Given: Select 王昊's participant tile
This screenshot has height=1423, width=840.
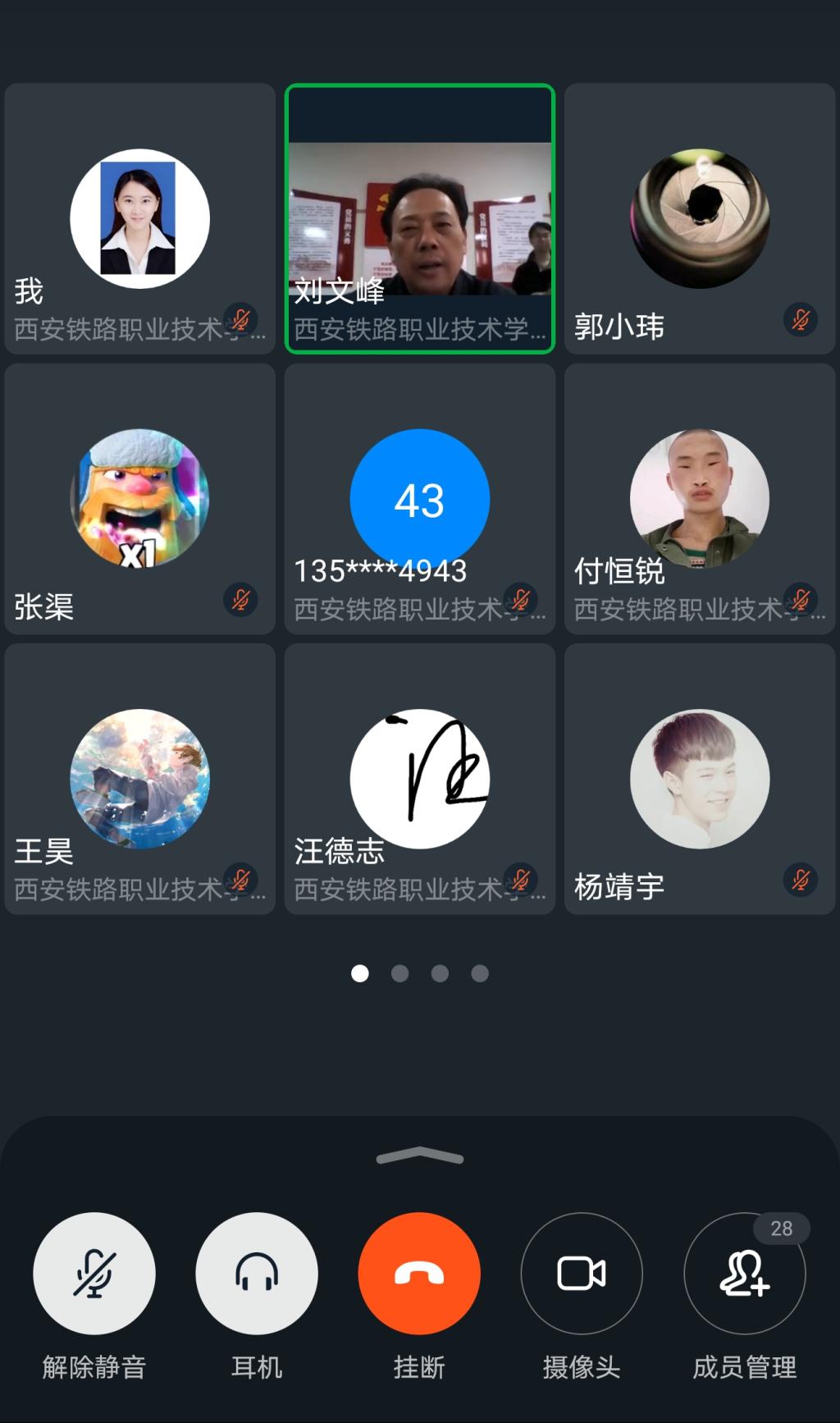Looking at the screenshot, I should pyautogui.click(x=139, y=778).
